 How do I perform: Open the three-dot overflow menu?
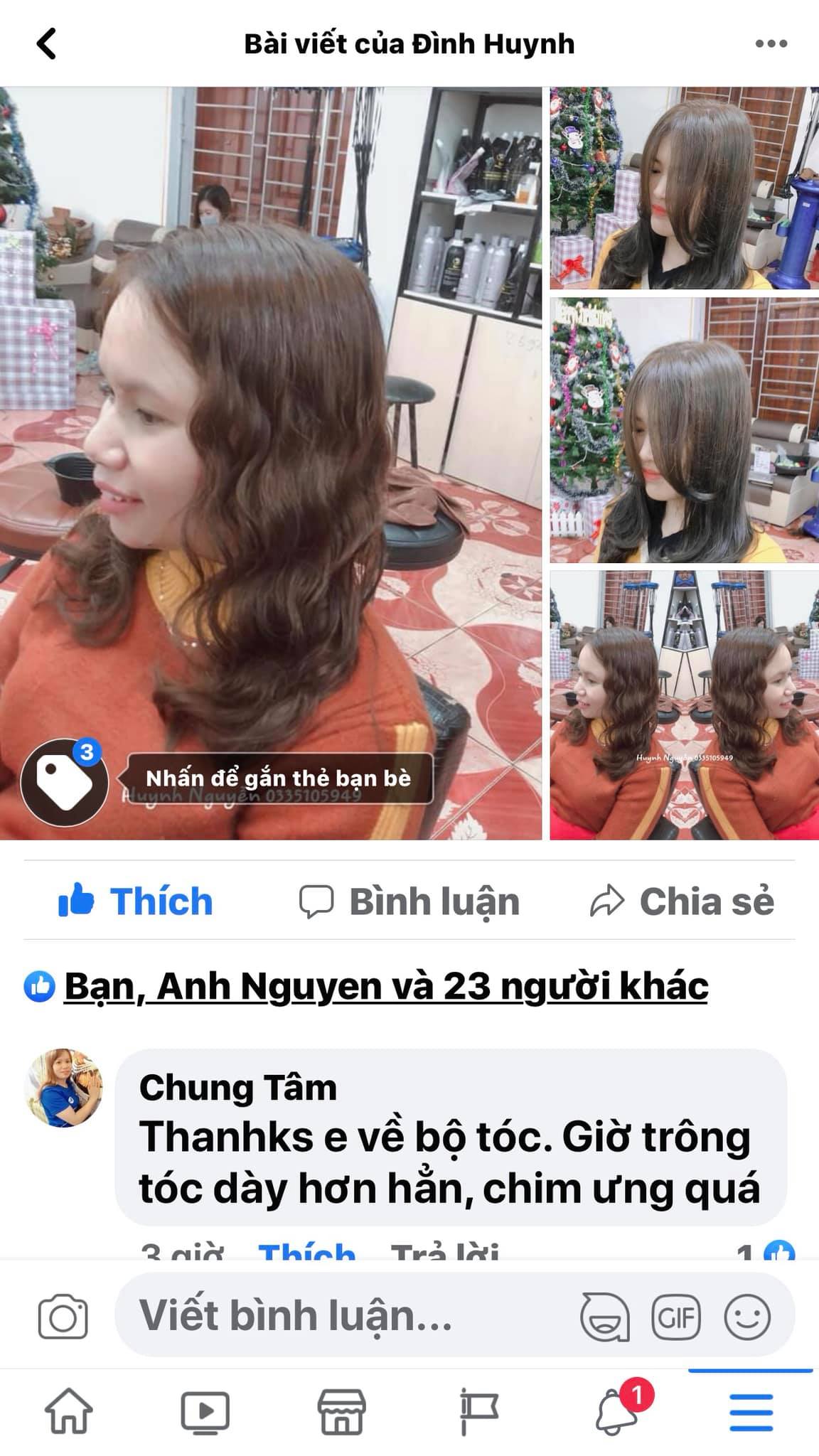771,44
